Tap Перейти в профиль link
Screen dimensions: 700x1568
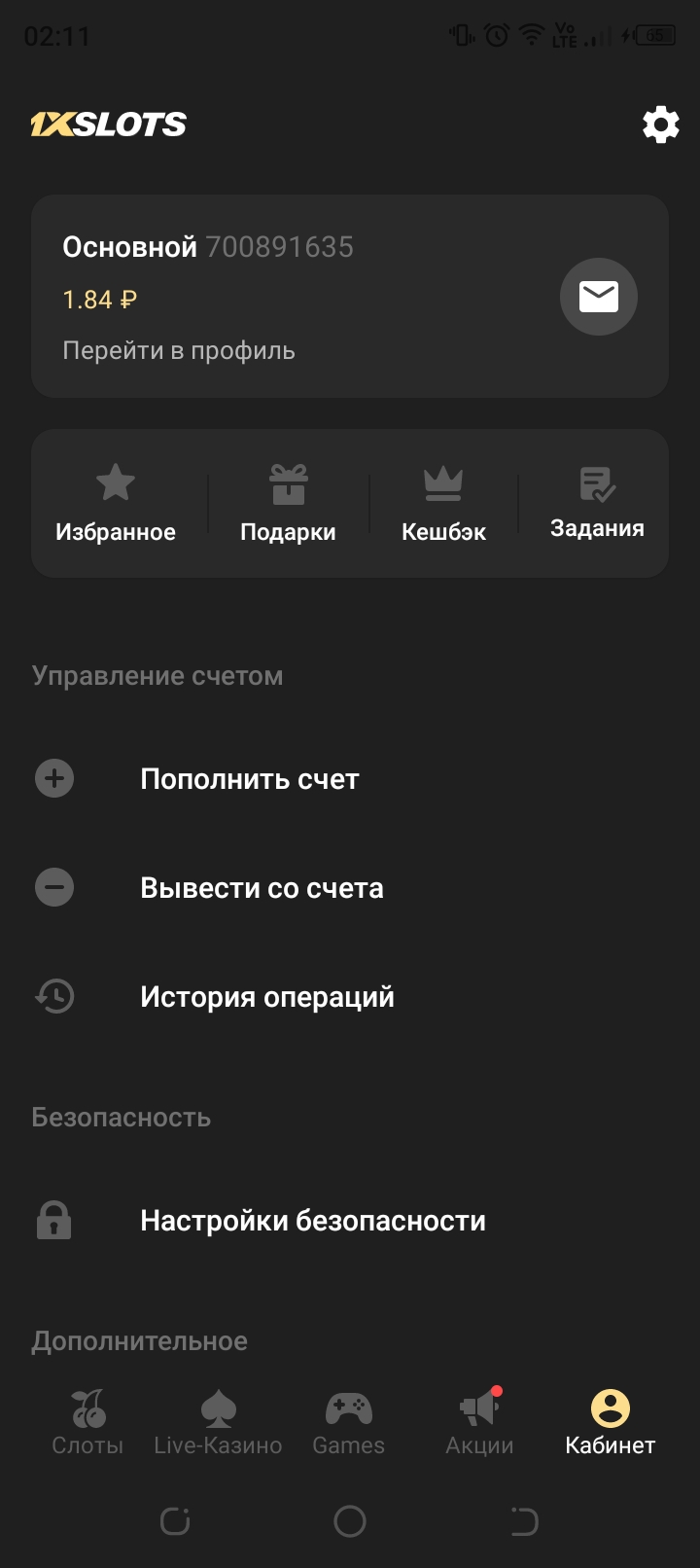[179, 350]
